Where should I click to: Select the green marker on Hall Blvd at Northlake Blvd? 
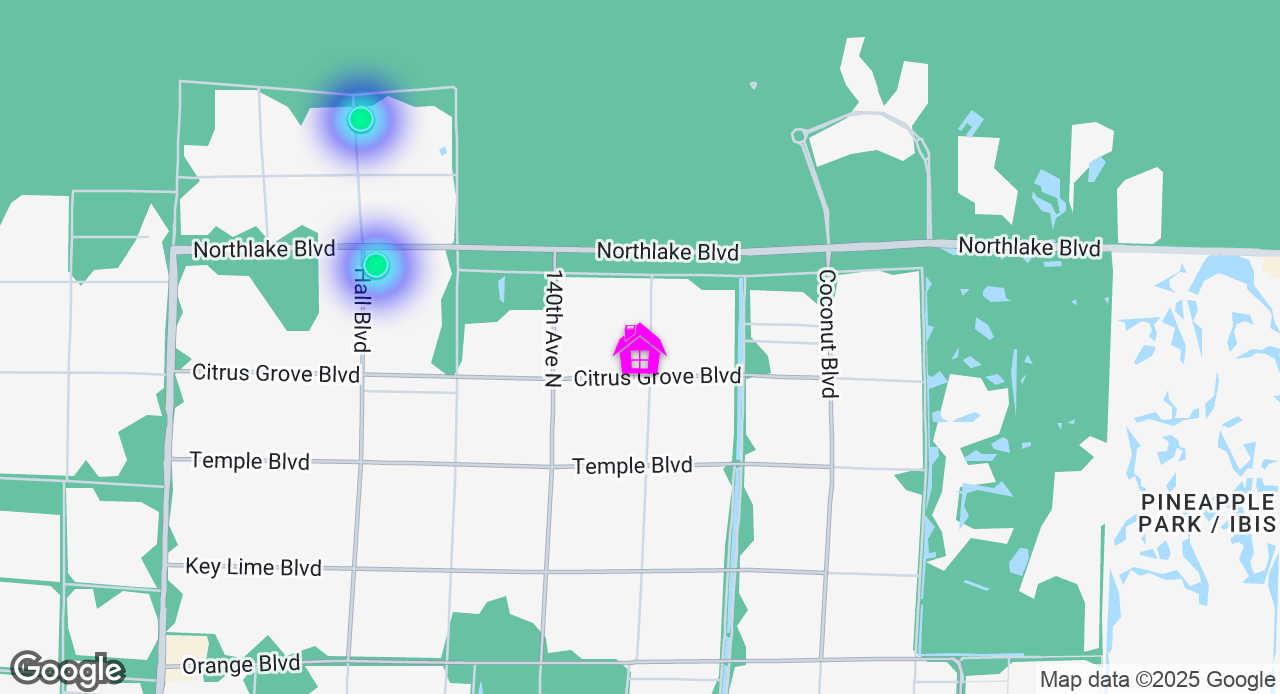pos(375,265)
